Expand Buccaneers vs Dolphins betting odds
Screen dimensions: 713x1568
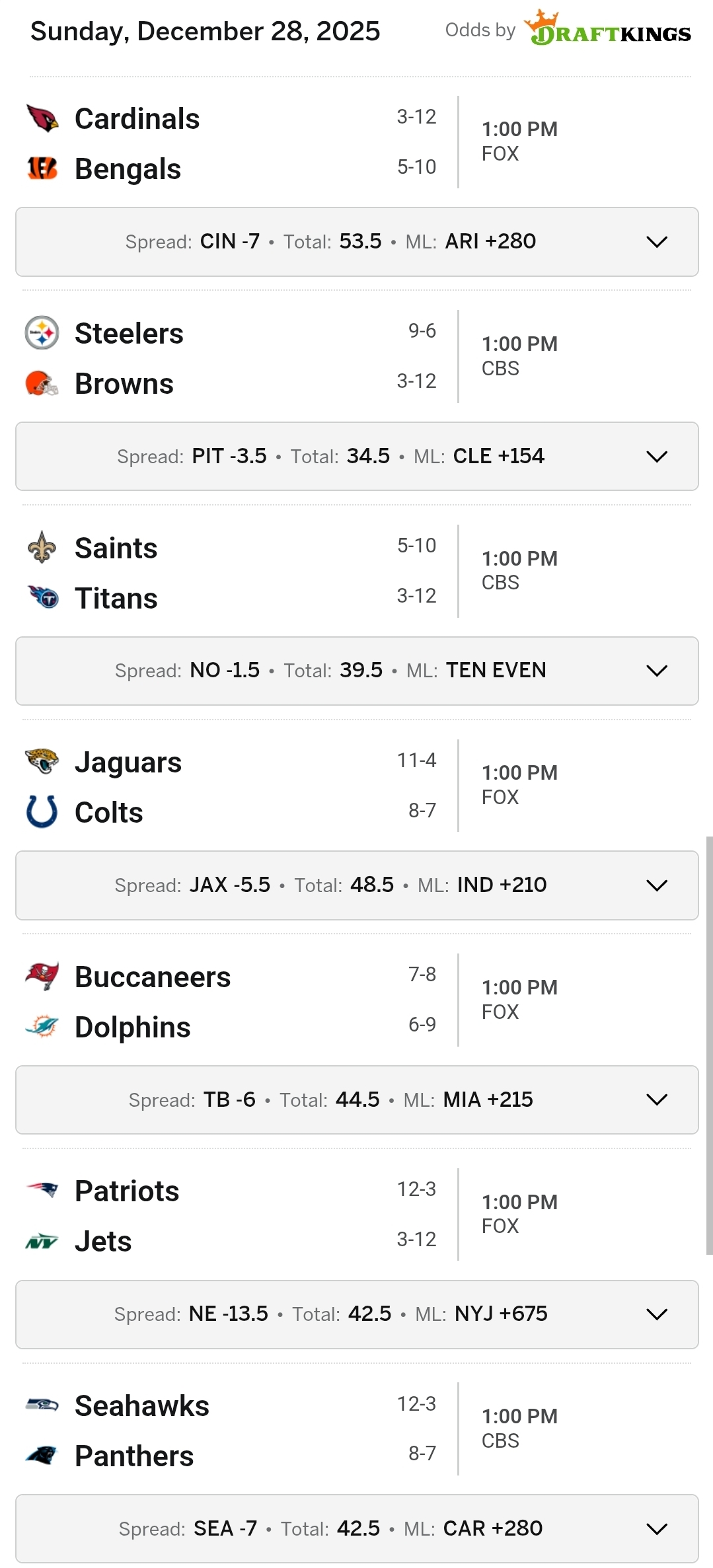(x=656, y=1100)
